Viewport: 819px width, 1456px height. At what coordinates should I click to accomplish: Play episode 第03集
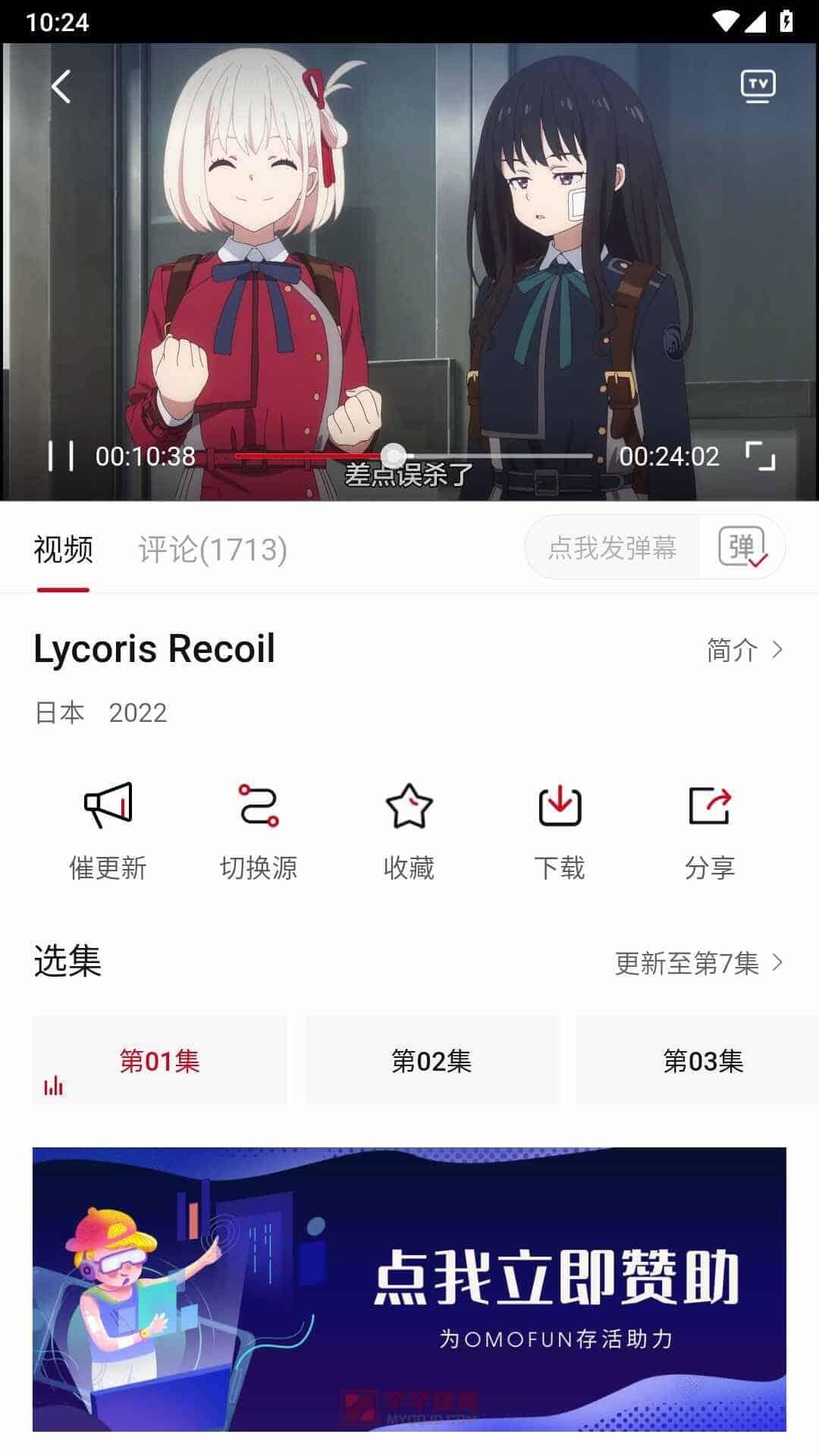[x=703, y=1061]
